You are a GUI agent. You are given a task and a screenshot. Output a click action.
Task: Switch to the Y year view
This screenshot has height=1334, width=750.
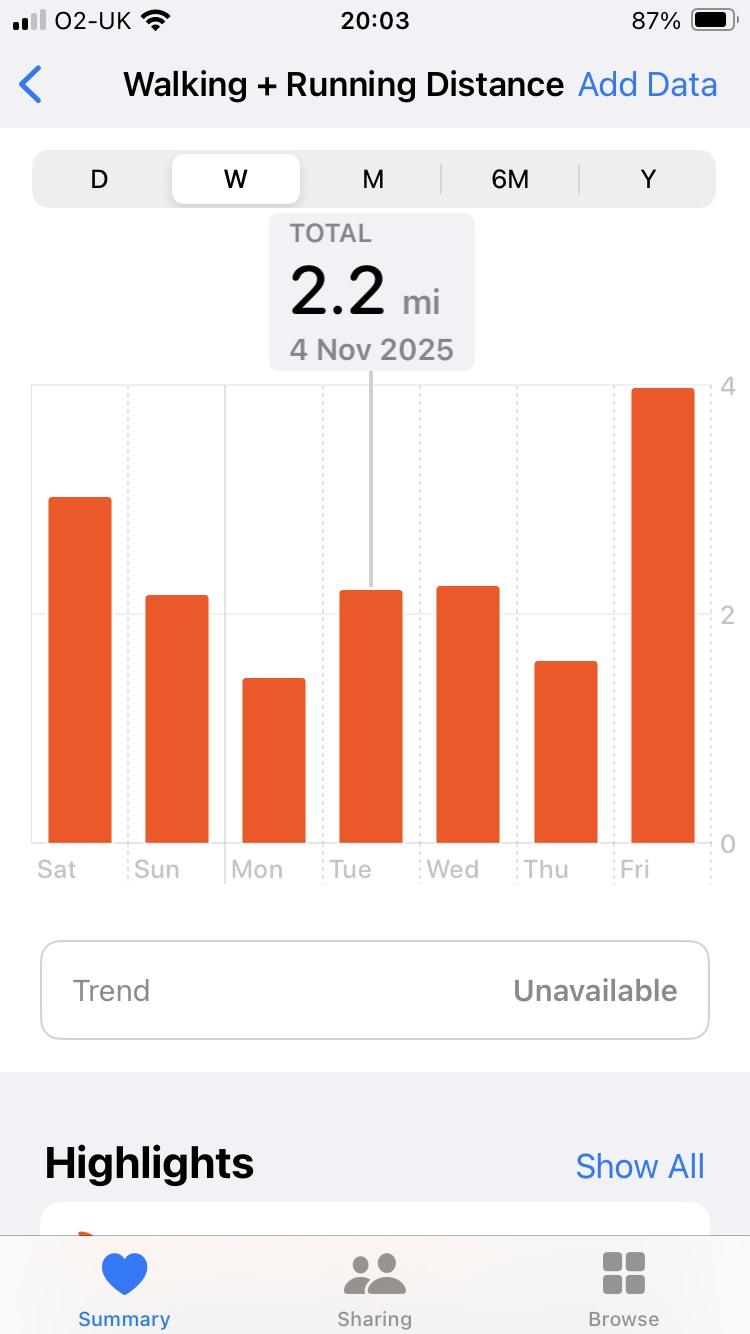648,179
